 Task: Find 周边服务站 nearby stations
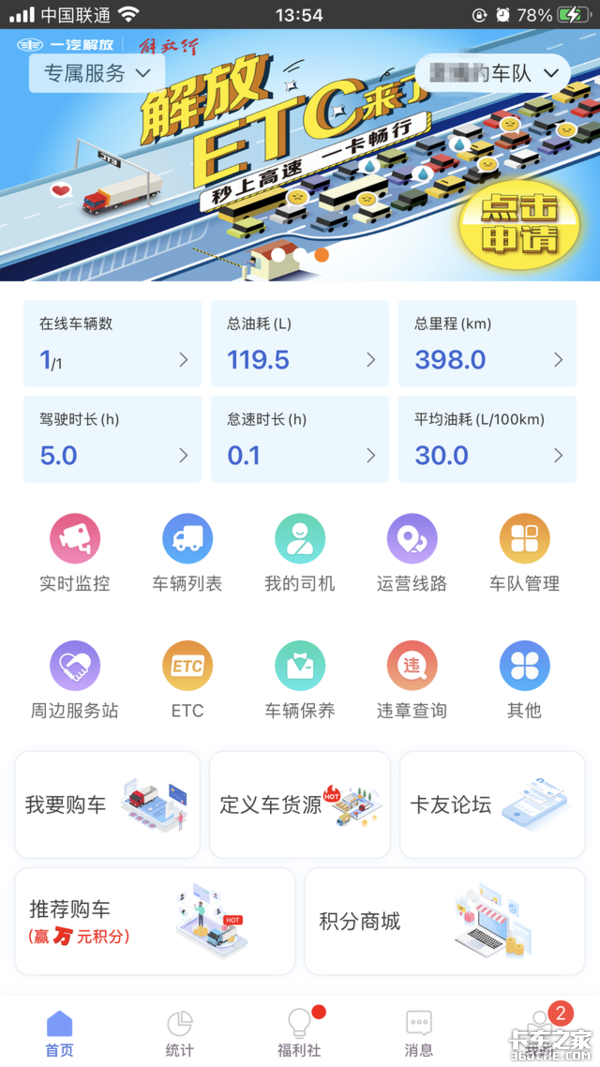pyautogui.click(x=75, y=680)
